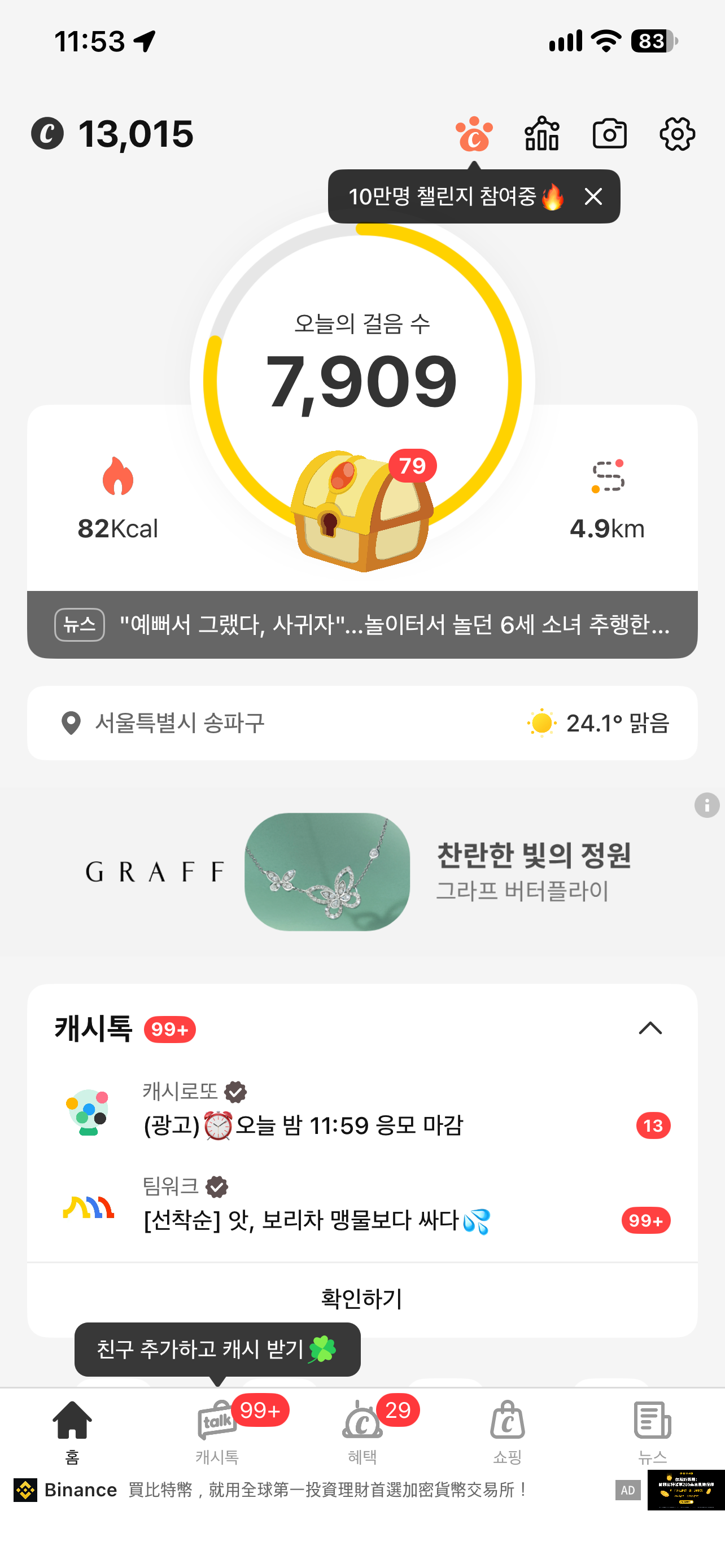Open the Binance ad at the bottom
725x1568 pixels.
pos(362,1490)
